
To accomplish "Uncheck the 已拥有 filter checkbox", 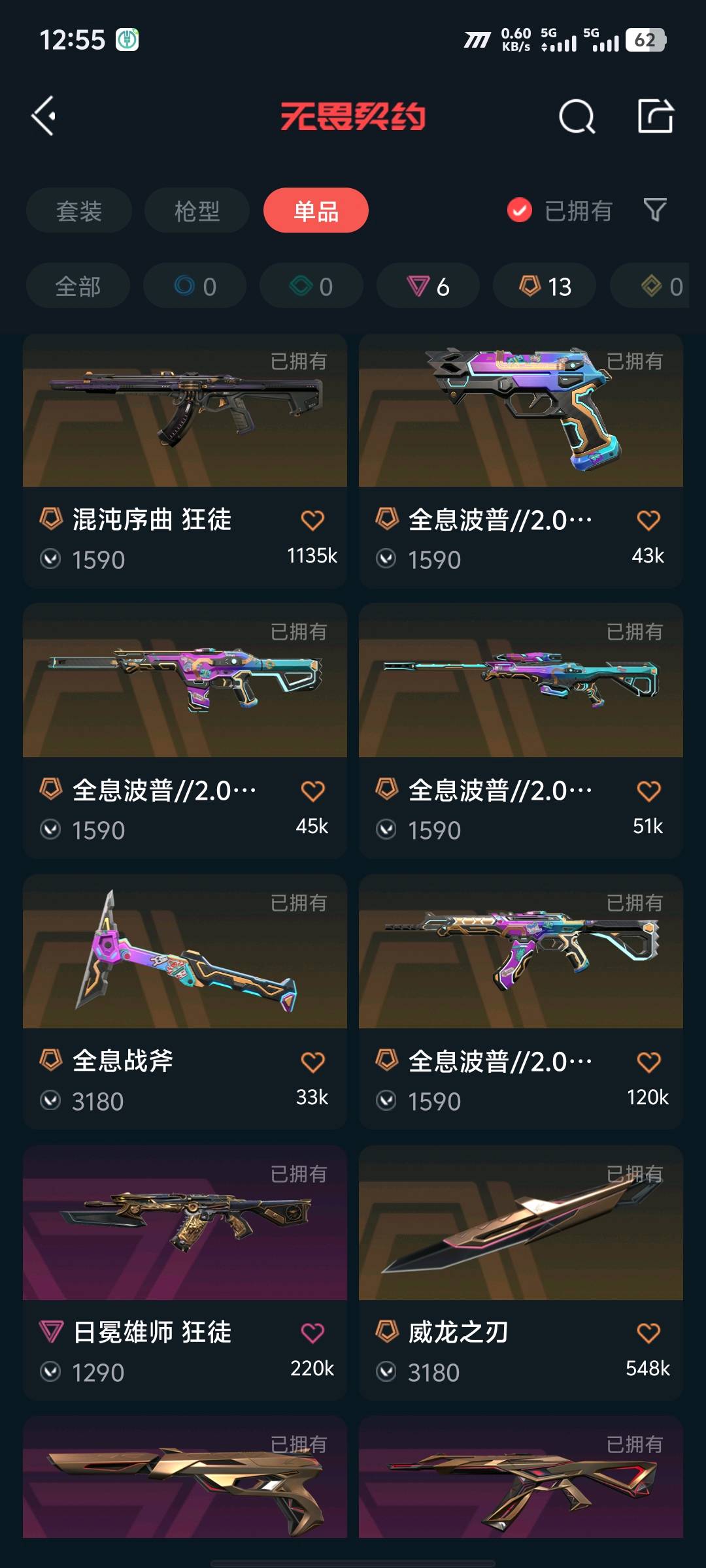I will click(520, 210).
